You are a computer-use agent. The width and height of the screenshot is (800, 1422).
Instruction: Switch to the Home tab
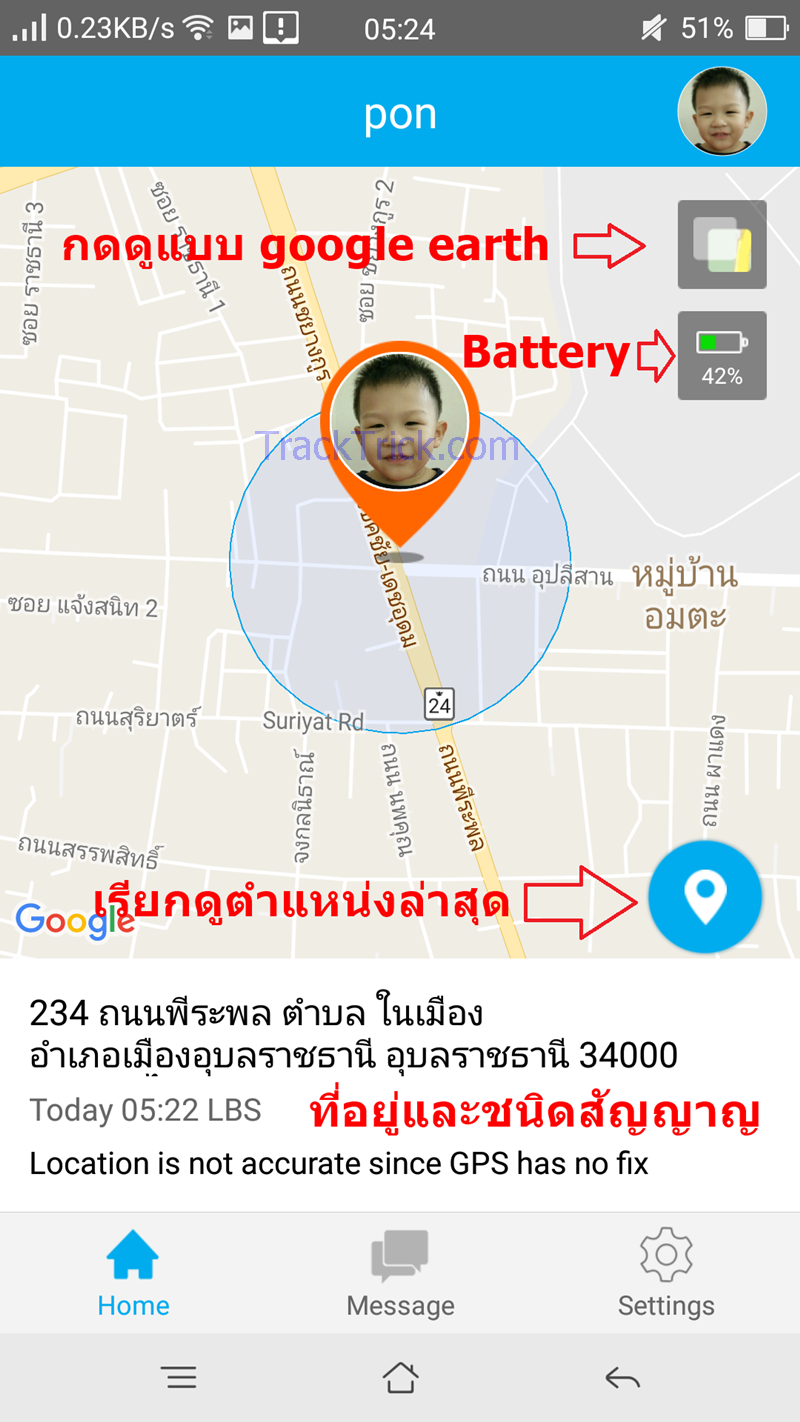[x=133, y=1273]
